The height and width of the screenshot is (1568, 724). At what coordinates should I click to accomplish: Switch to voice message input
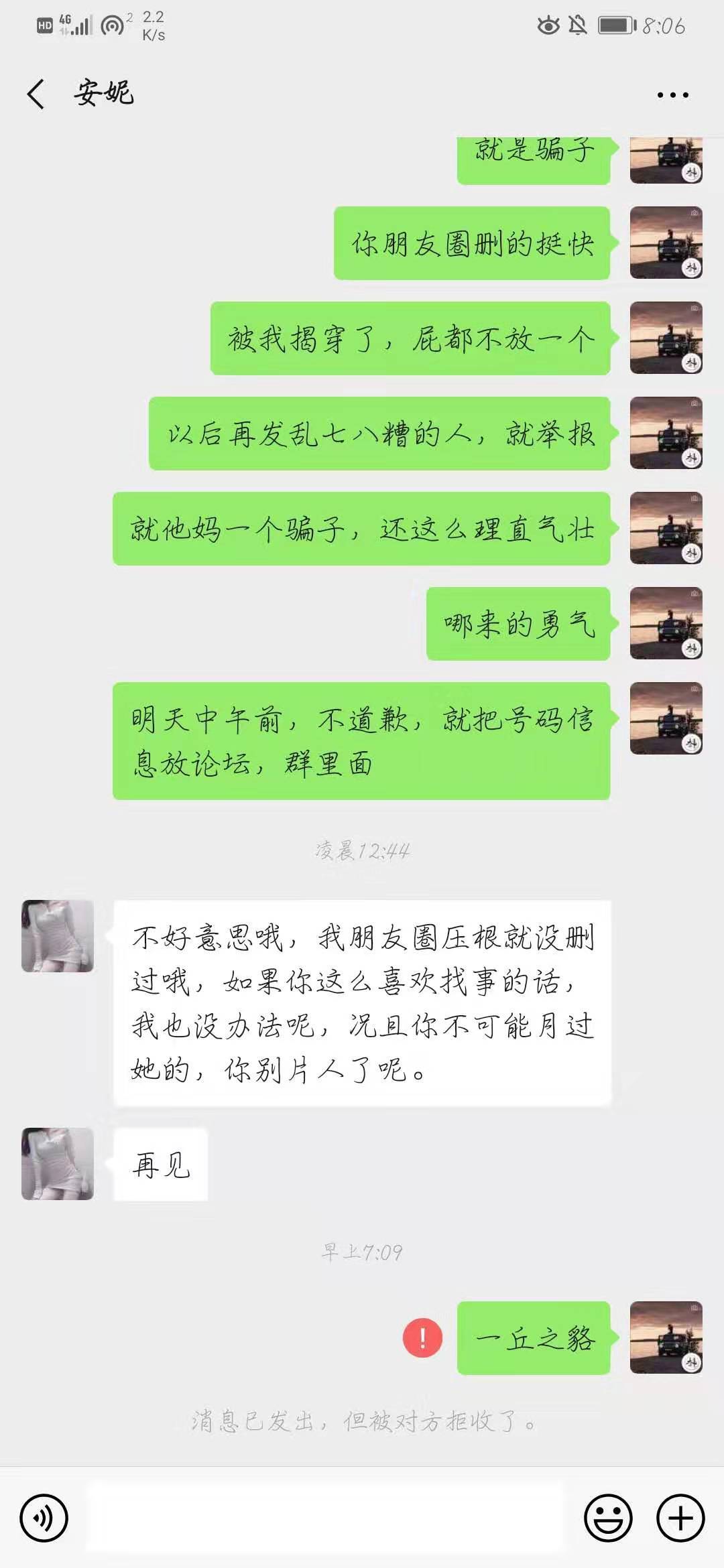tap(44, 1518)
